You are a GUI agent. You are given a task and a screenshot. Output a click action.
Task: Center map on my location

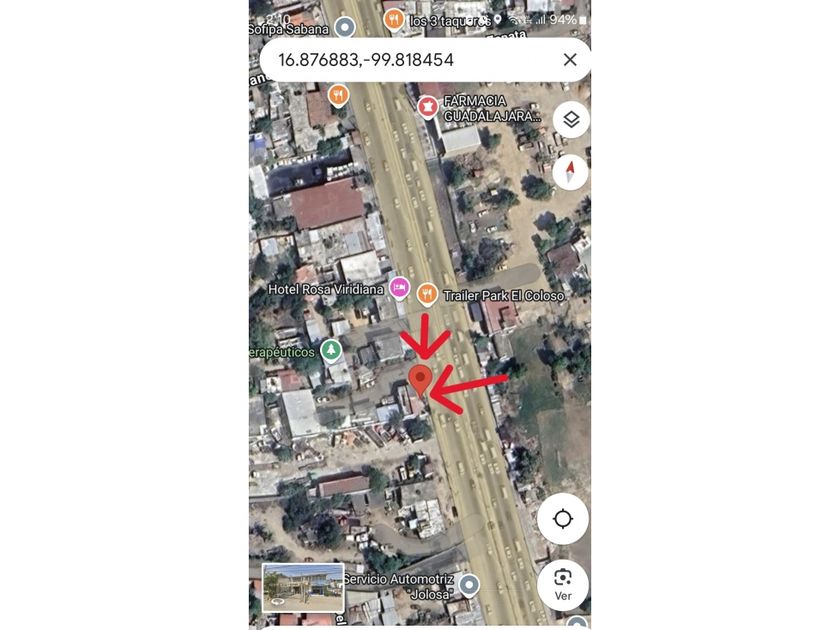pos(563,519)
